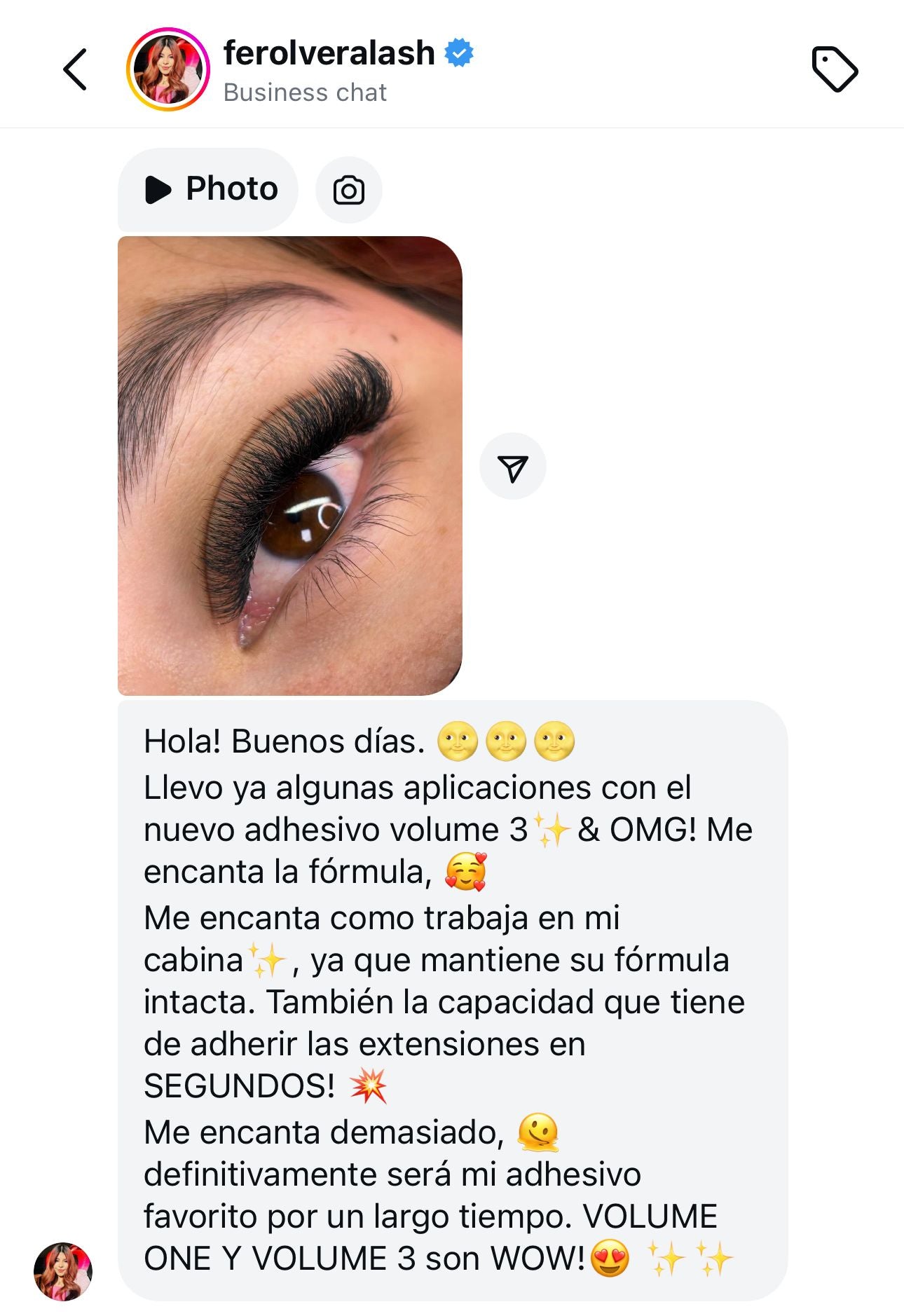Go back to the chat list
Viewport: 904px width, 1316px height.
75,69
